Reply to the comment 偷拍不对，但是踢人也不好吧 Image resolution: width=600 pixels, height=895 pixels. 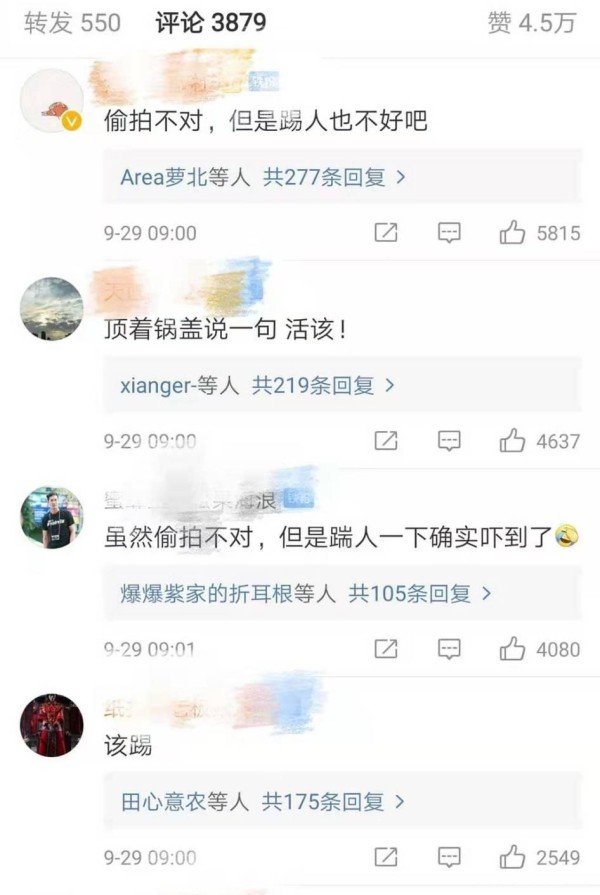coord(450,233)
